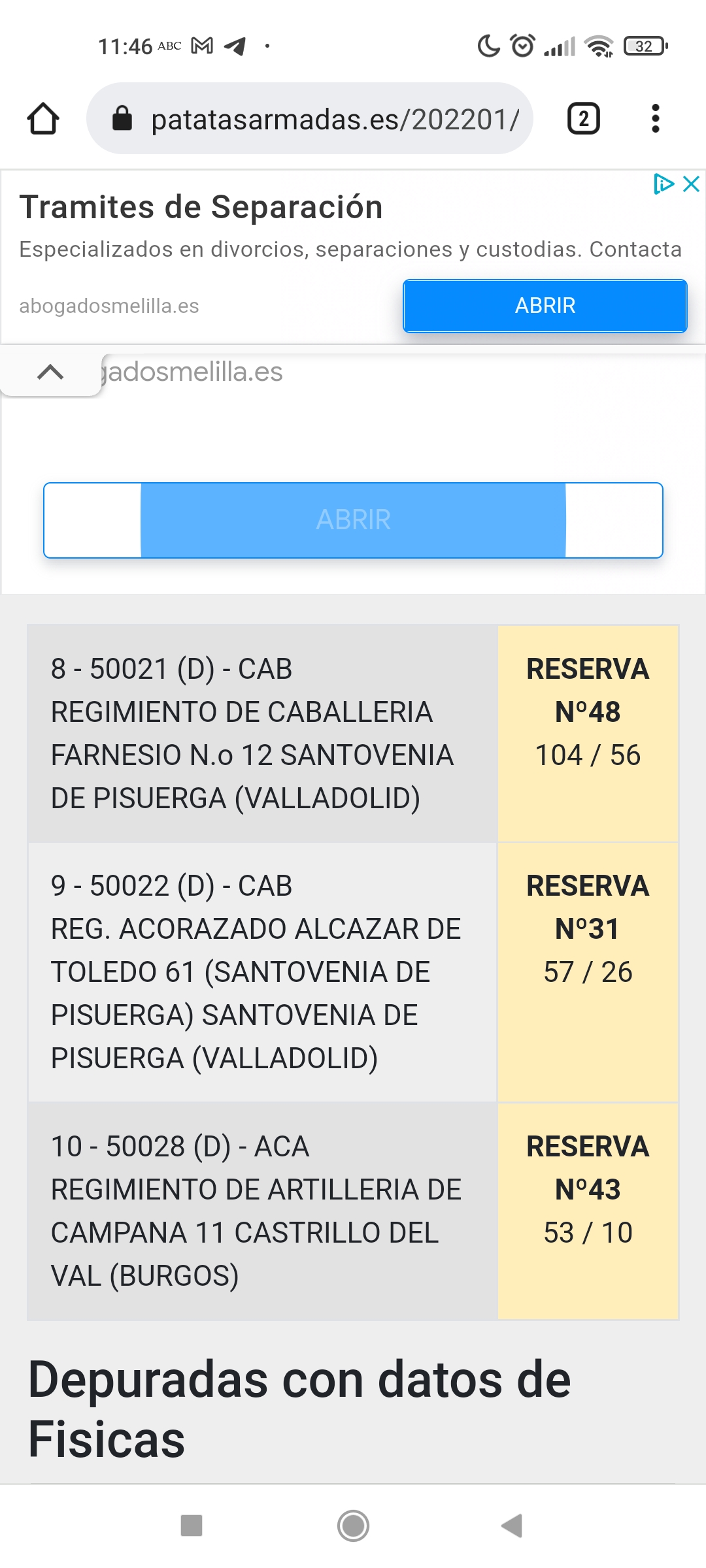Tap the large light-blue ABRIR button
706x1568 pixels.
(x=353, y=520)
